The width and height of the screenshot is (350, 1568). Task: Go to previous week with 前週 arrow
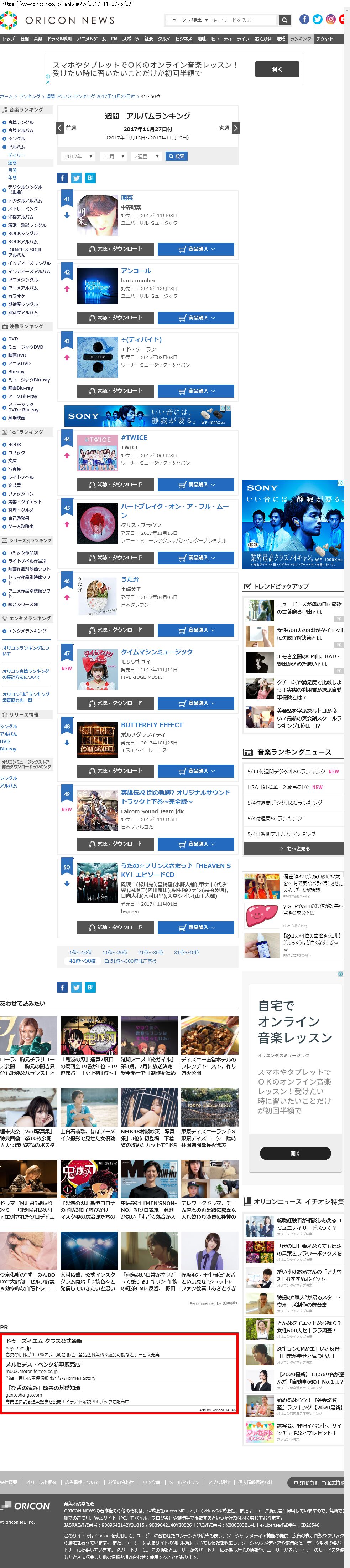pos(60,128)
